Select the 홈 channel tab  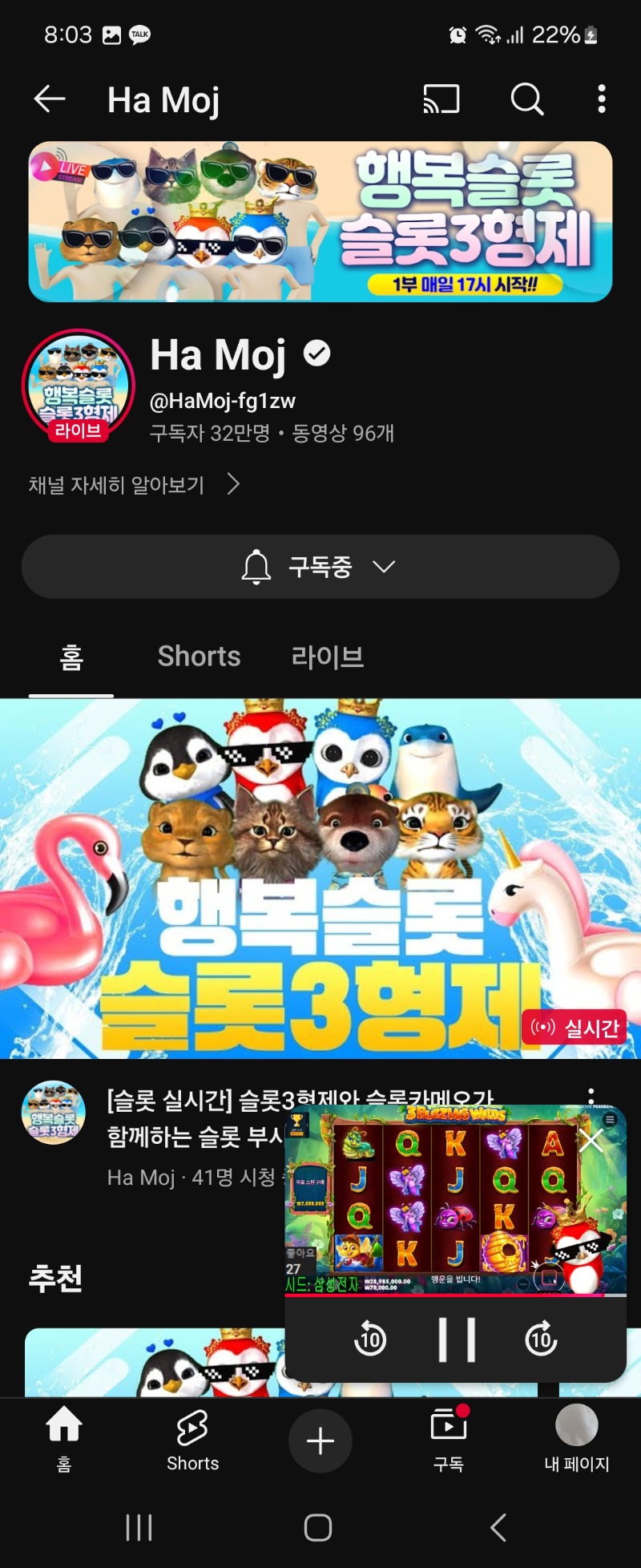[x=71, y=658]
